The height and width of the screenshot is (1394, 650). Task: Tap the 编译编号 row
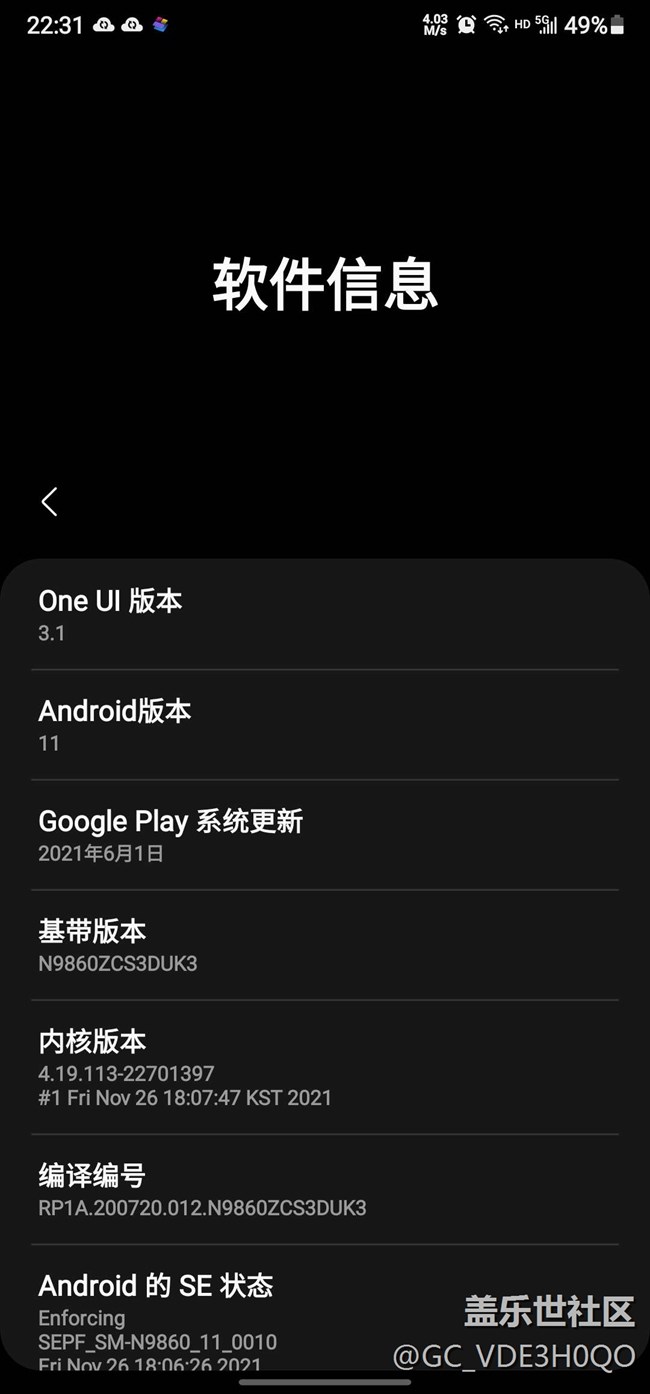pos(324,1190)
